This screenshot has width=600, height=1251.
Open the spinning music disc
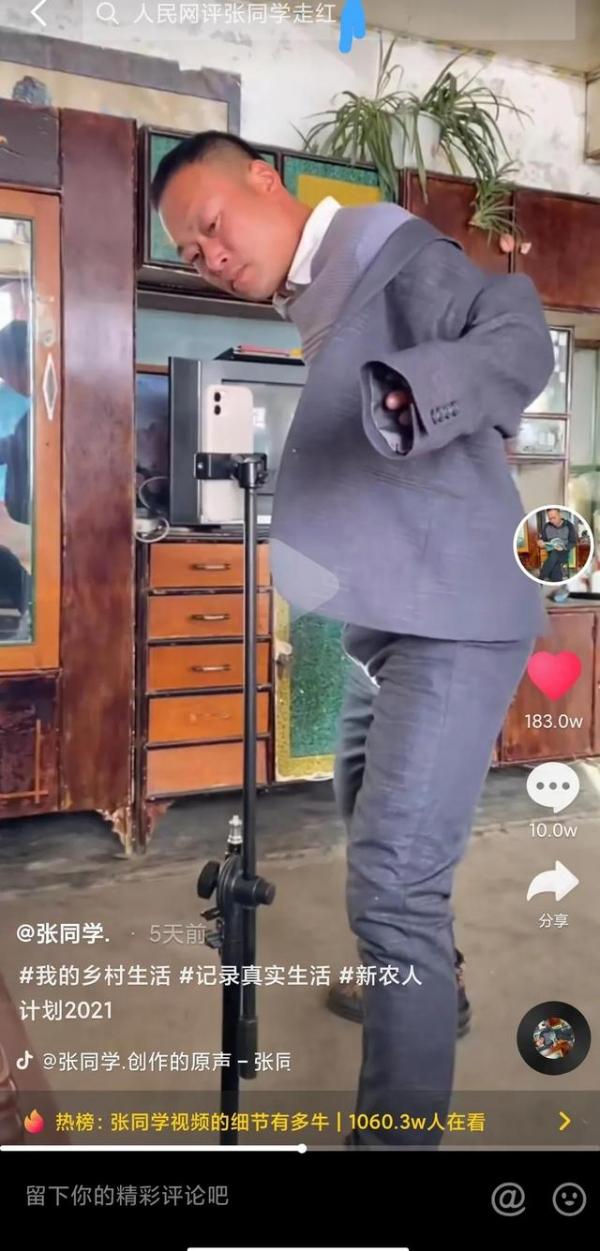(x=553, y=1038)
